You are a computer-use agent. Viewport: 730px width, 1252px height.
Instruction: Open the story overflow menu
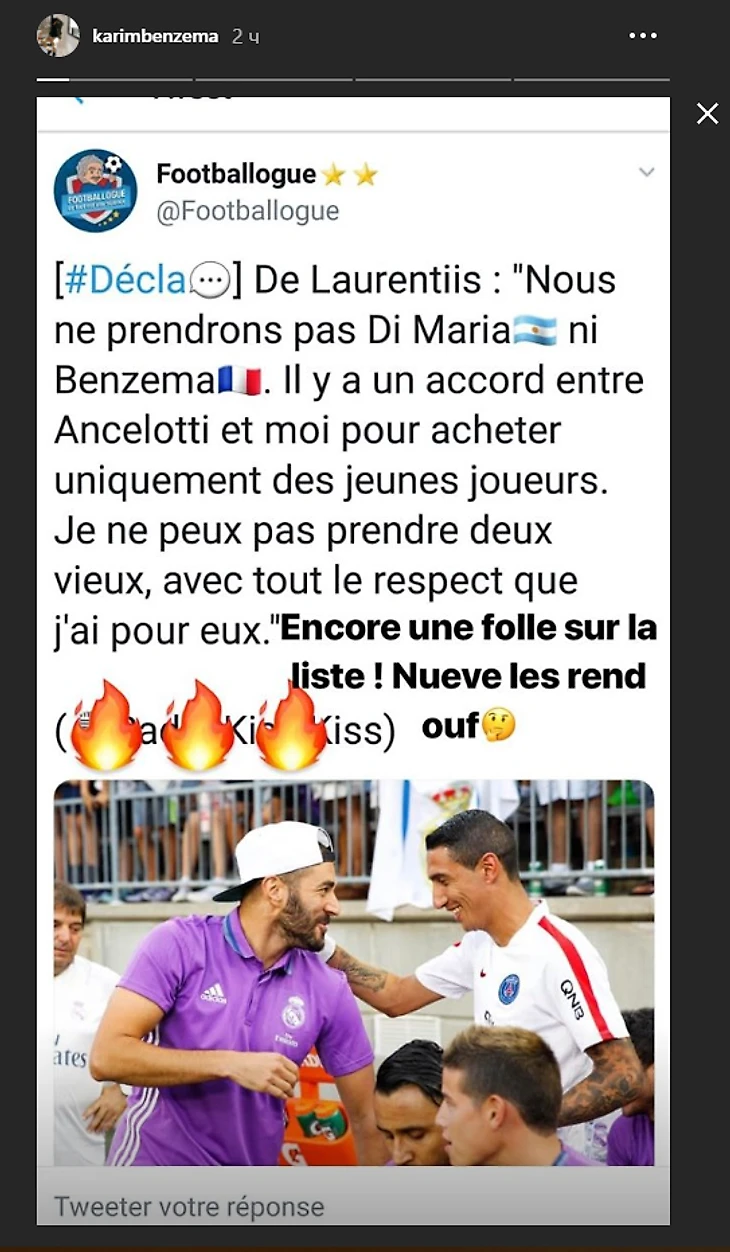tap(643, 36)
